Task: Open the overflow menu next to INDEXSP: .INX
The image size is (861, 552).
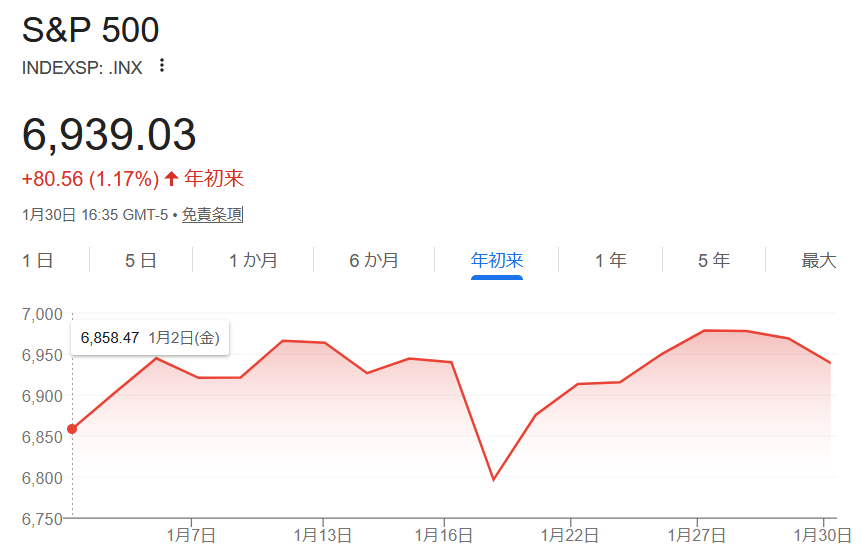Action: click(162, 67)
